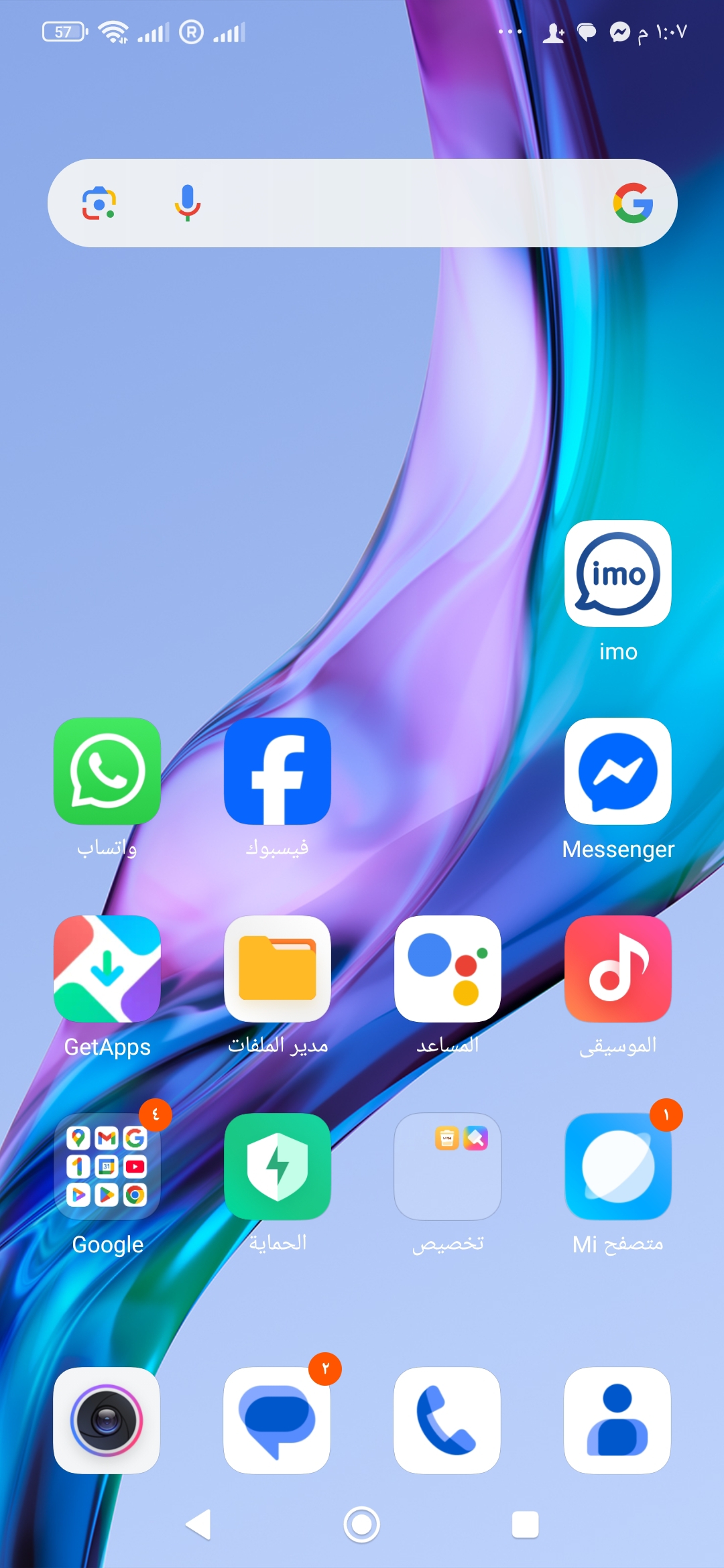The height and width of the screenshot is (1568, 724).
Task: Open WhatsApp (واتساب)
Action: point(107,771)
